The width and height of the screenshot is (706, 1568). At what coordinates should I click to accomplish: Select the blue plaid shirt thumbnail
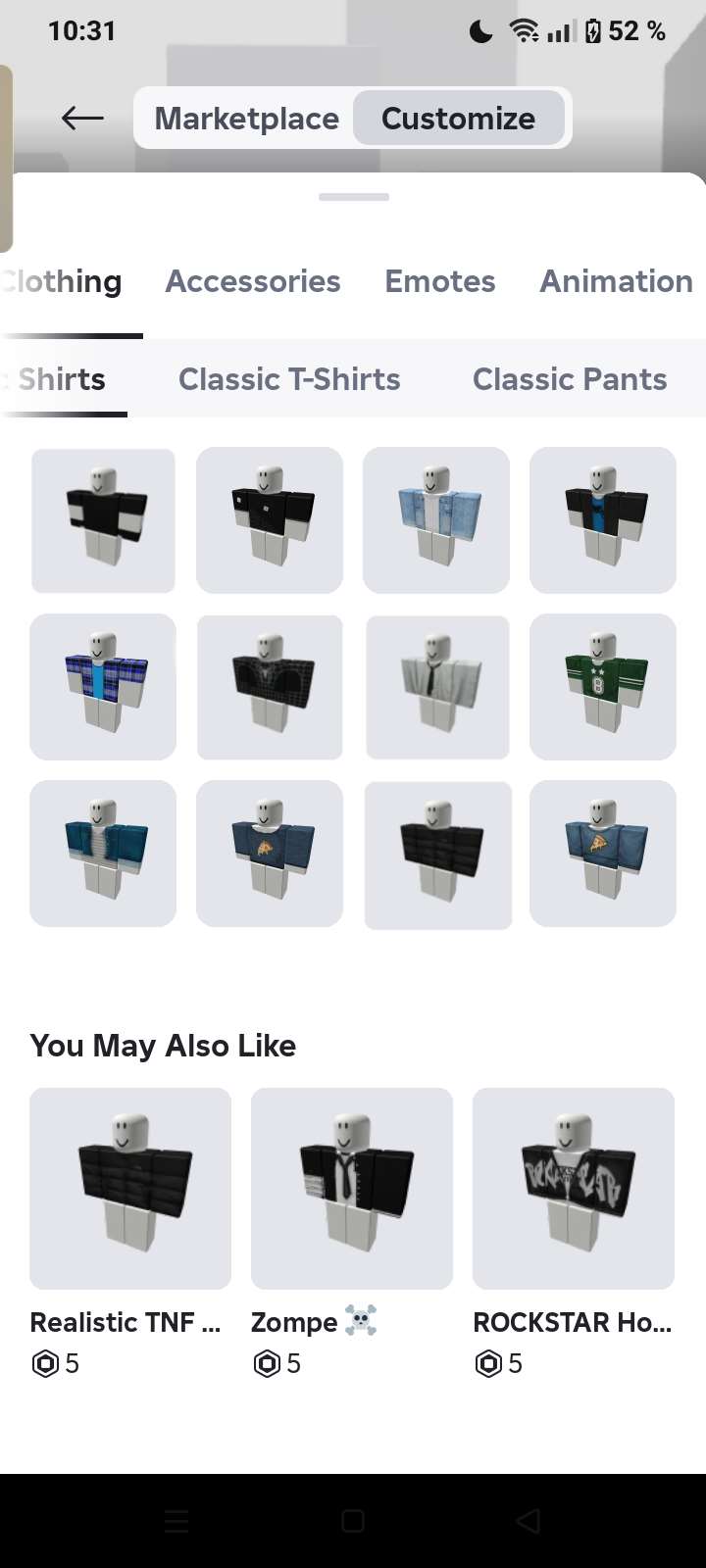[103, 686]
